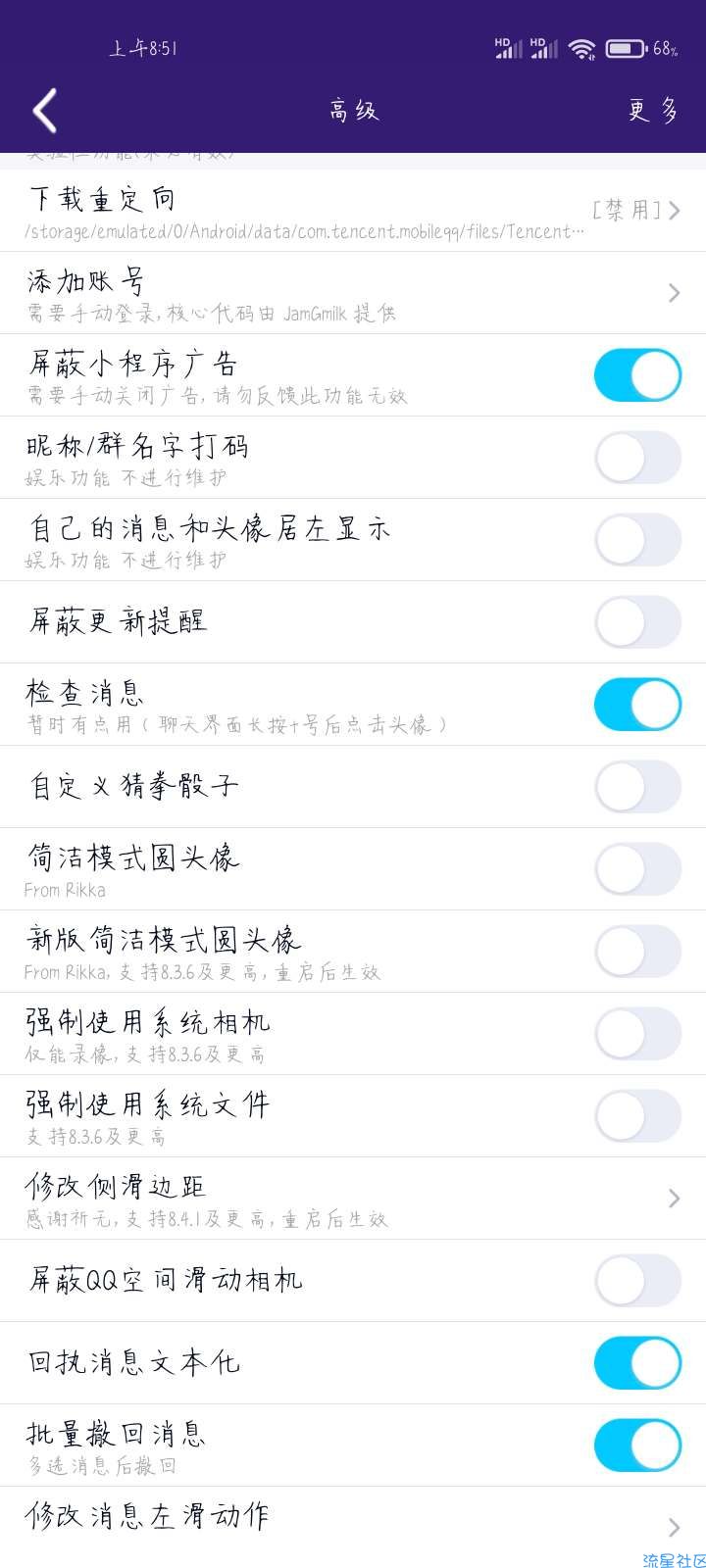This screenshot has height=1568, width=706.
Task: Enable 昵称/群名字打码 switch
Action: (x=637, y=458)
